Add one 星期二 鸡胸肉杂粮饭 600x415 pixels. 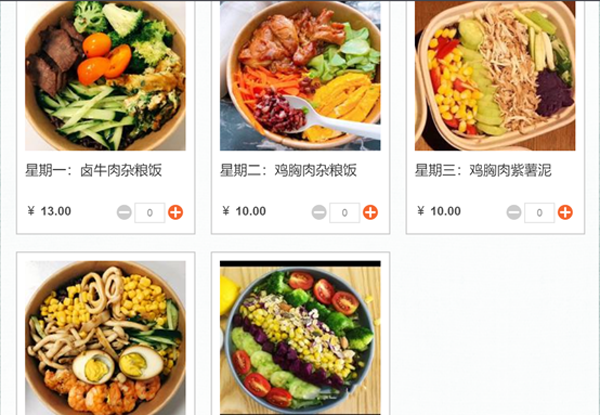pos(370,212)
